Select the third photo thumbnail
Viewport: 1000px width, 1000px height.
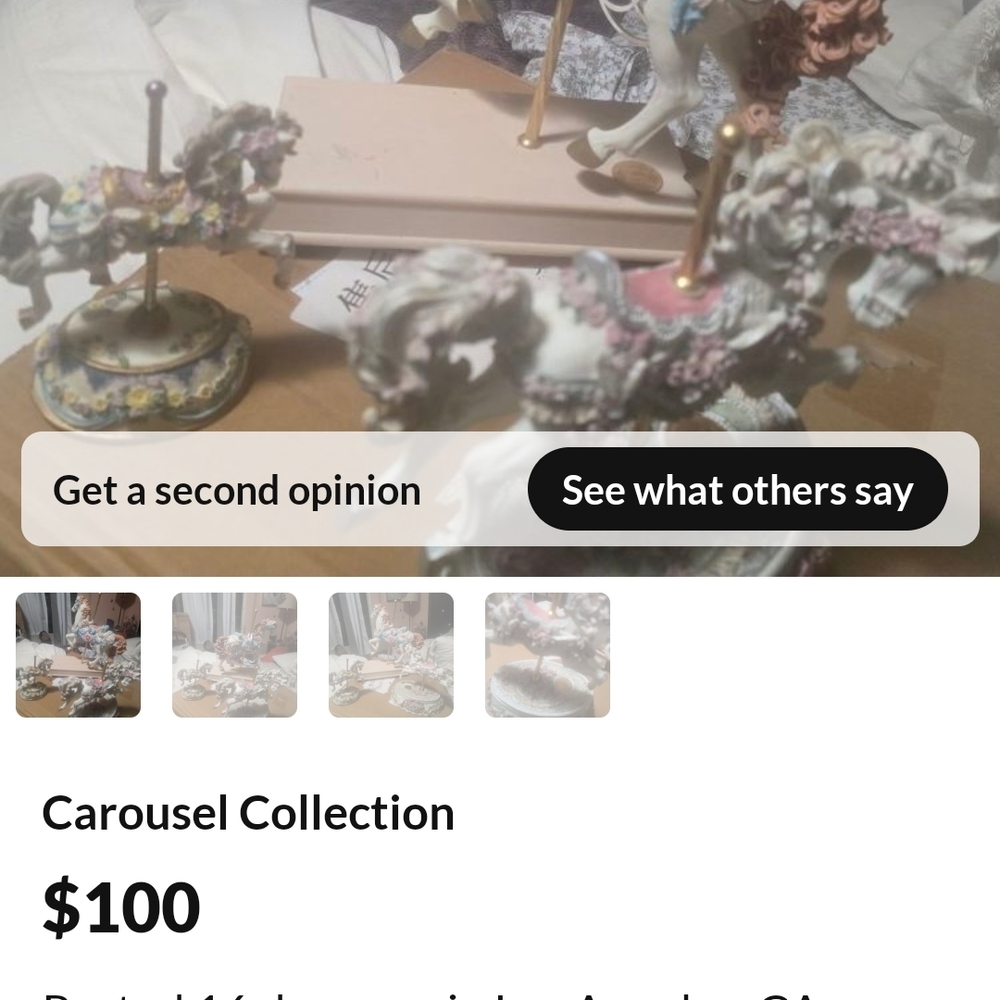(x=391, y=655)
